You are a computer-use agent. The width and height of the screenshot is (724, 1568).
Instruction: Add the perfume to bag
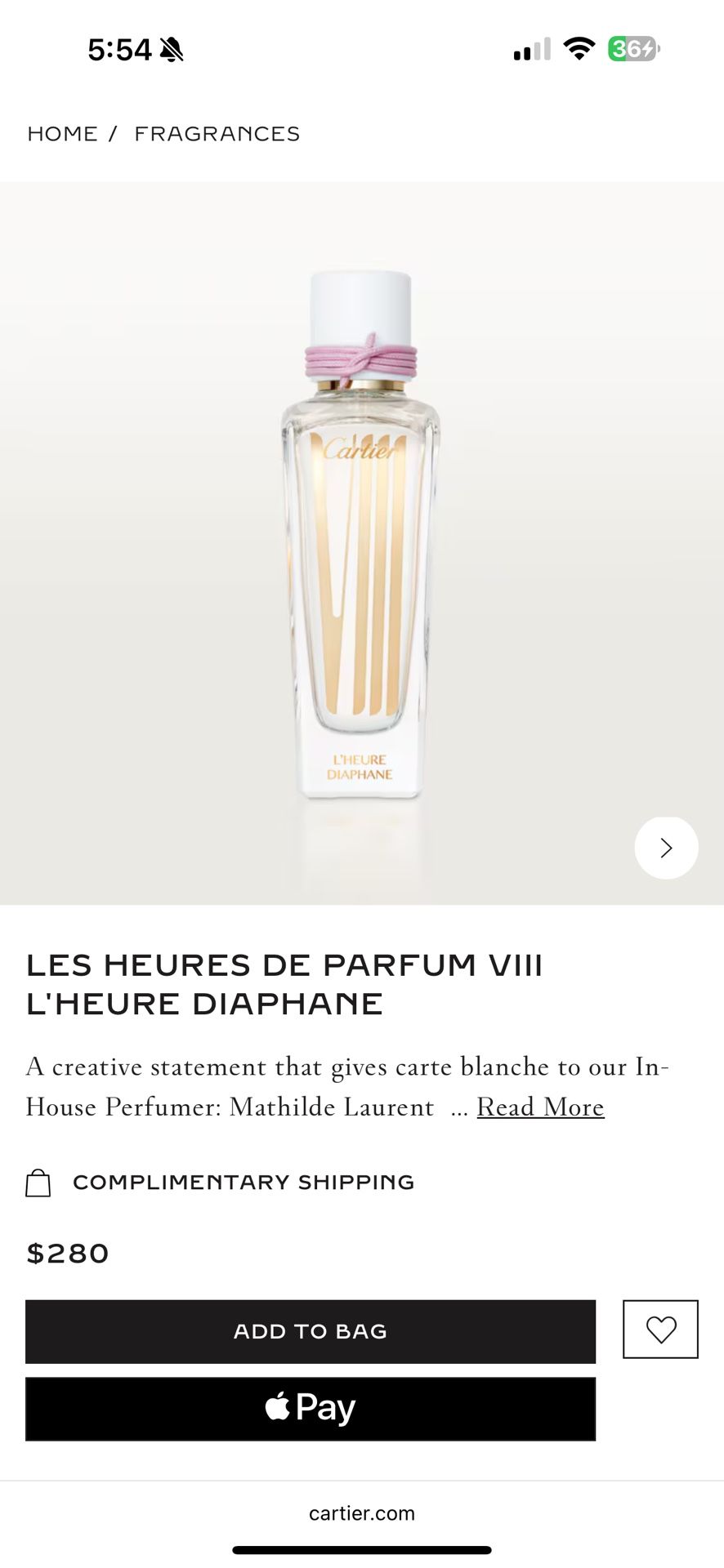311,1331
